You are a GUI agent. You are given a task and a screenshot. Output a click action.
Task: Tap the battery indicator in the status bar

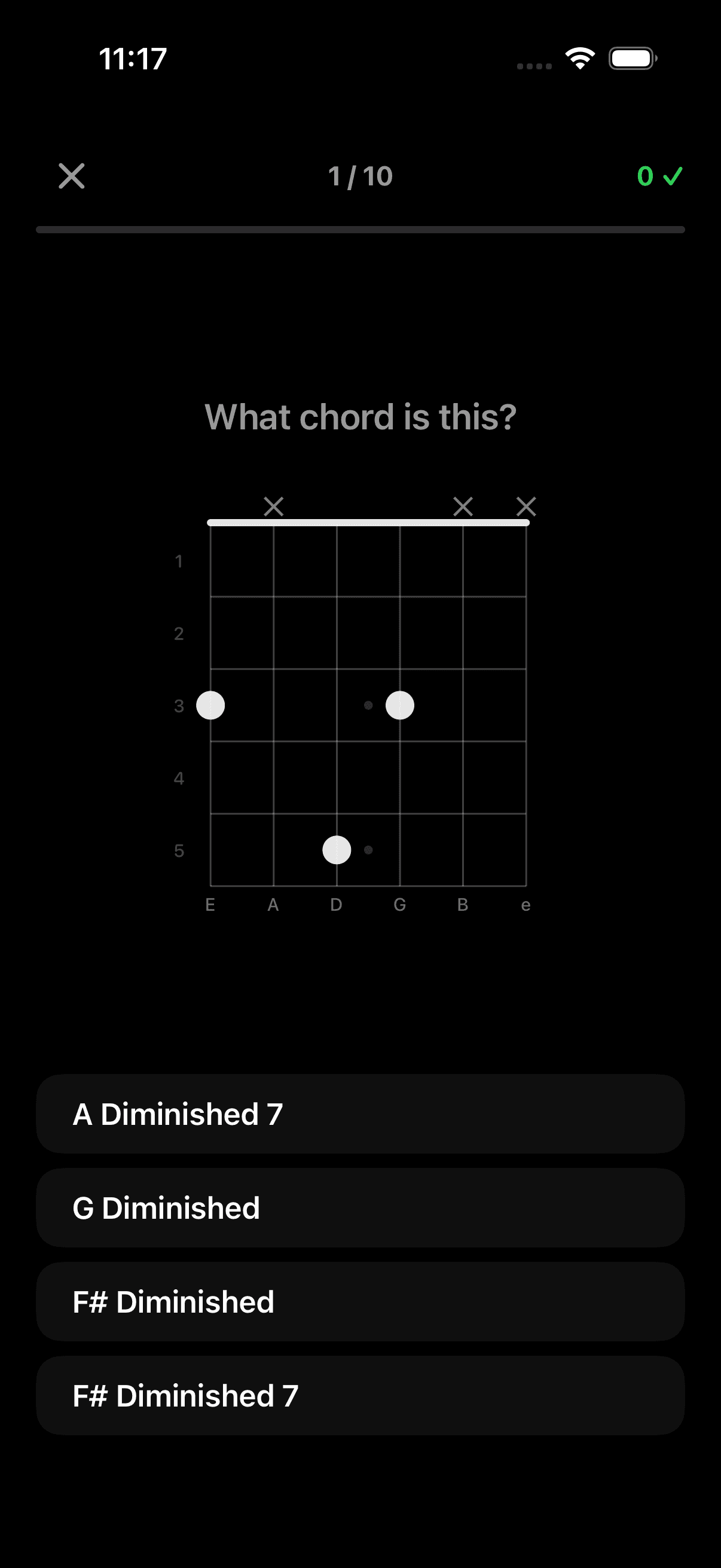[x=632, y=58]
